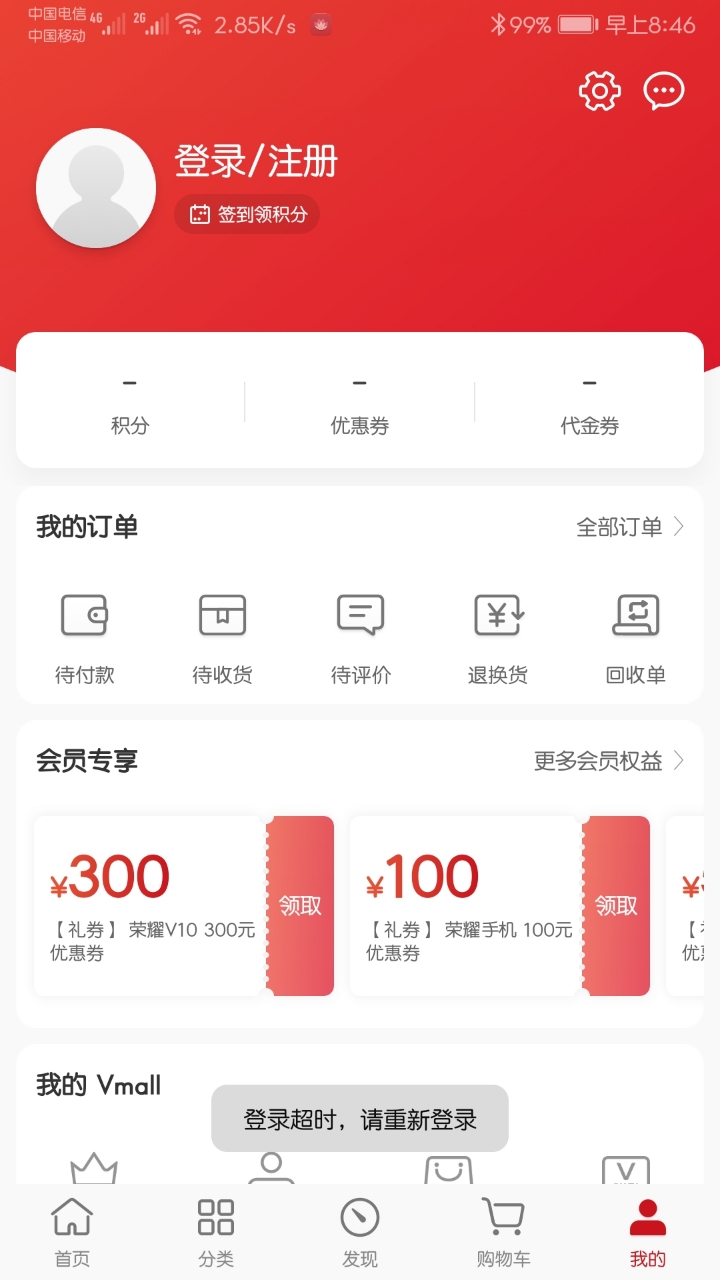Open 退换货 returns and exchanges
Screen dimensions: 720x1280
coord(498,637)
